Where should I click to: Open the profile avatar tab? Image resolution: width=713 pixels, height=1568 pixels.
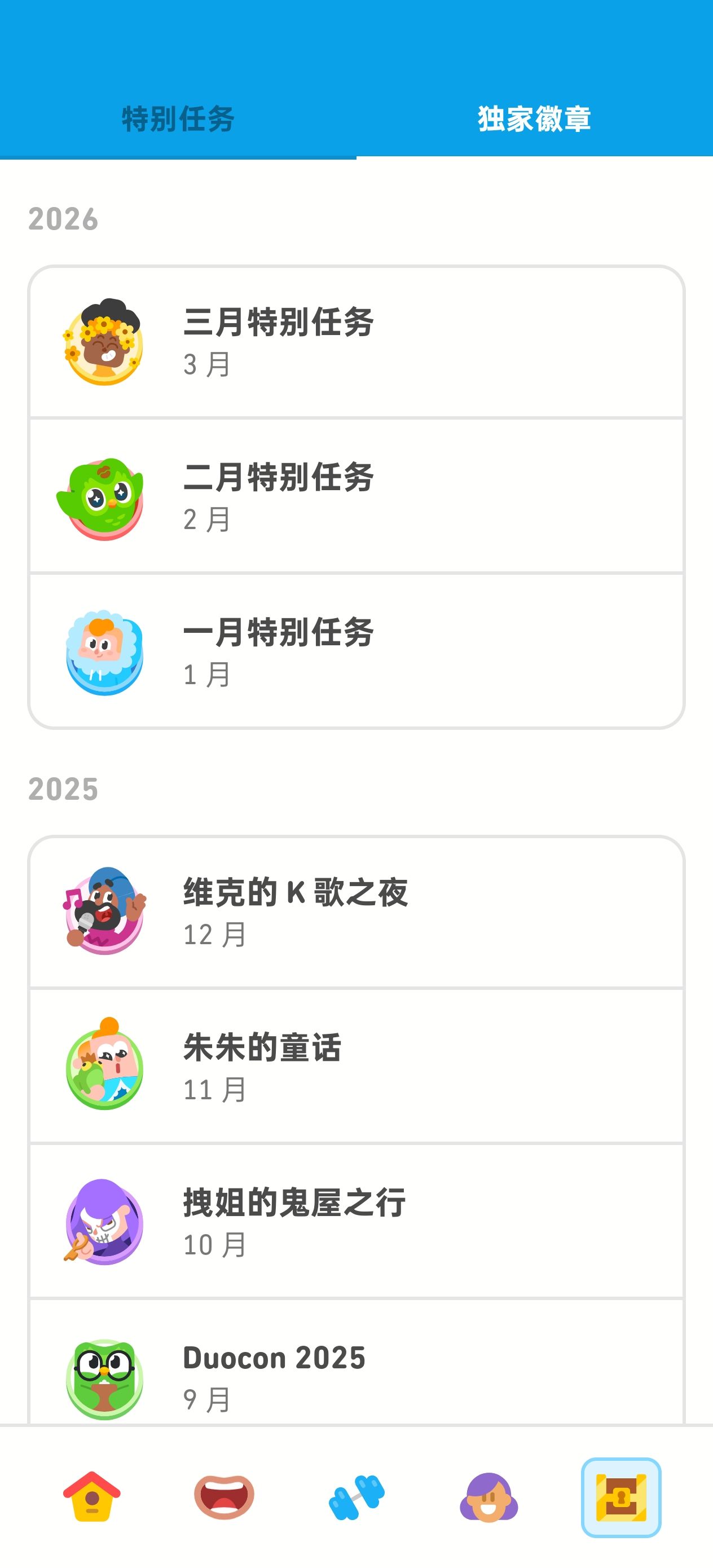488,1497
